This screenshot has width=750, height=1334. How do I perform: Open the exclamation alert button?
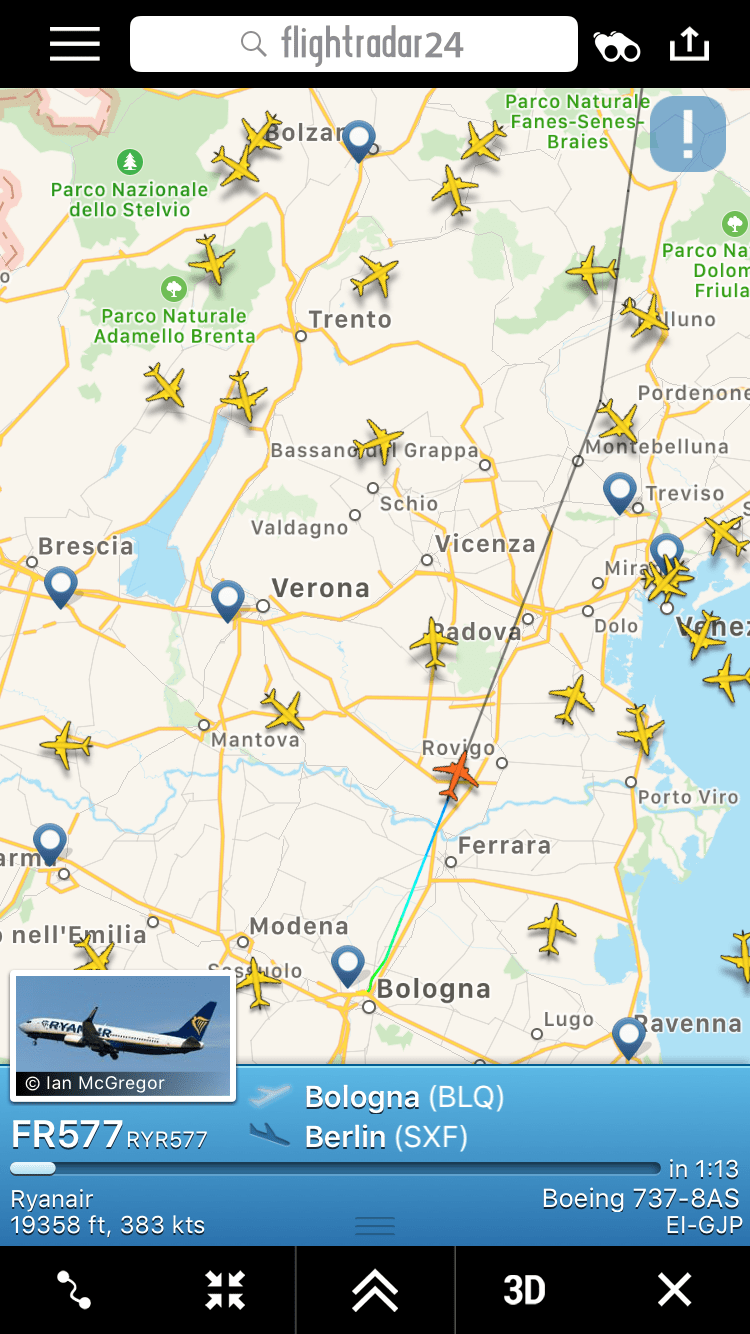[688, 136]
